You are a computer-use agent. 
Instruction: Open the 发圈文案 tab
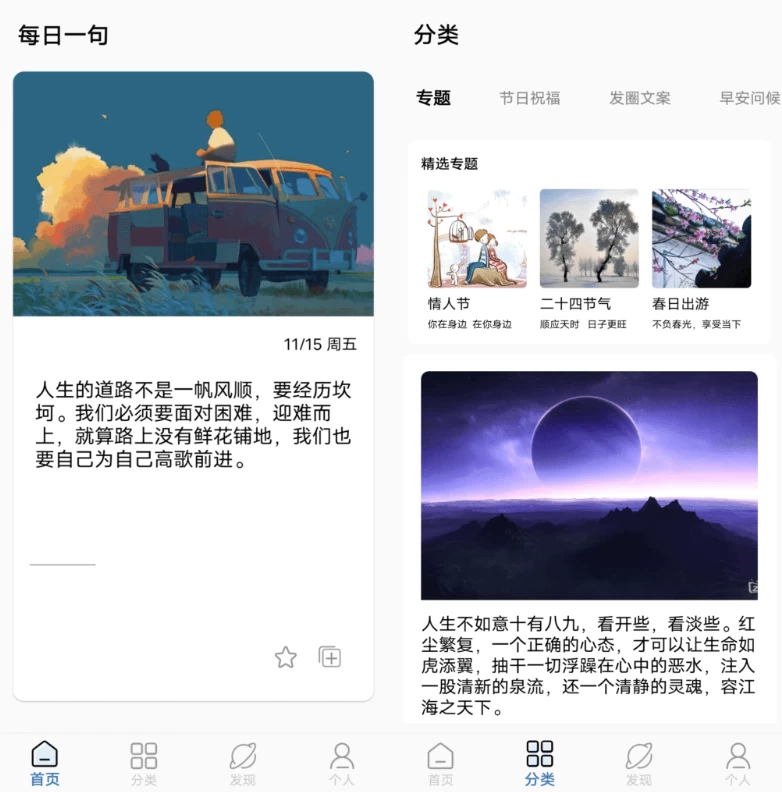[x=640, y=98]
